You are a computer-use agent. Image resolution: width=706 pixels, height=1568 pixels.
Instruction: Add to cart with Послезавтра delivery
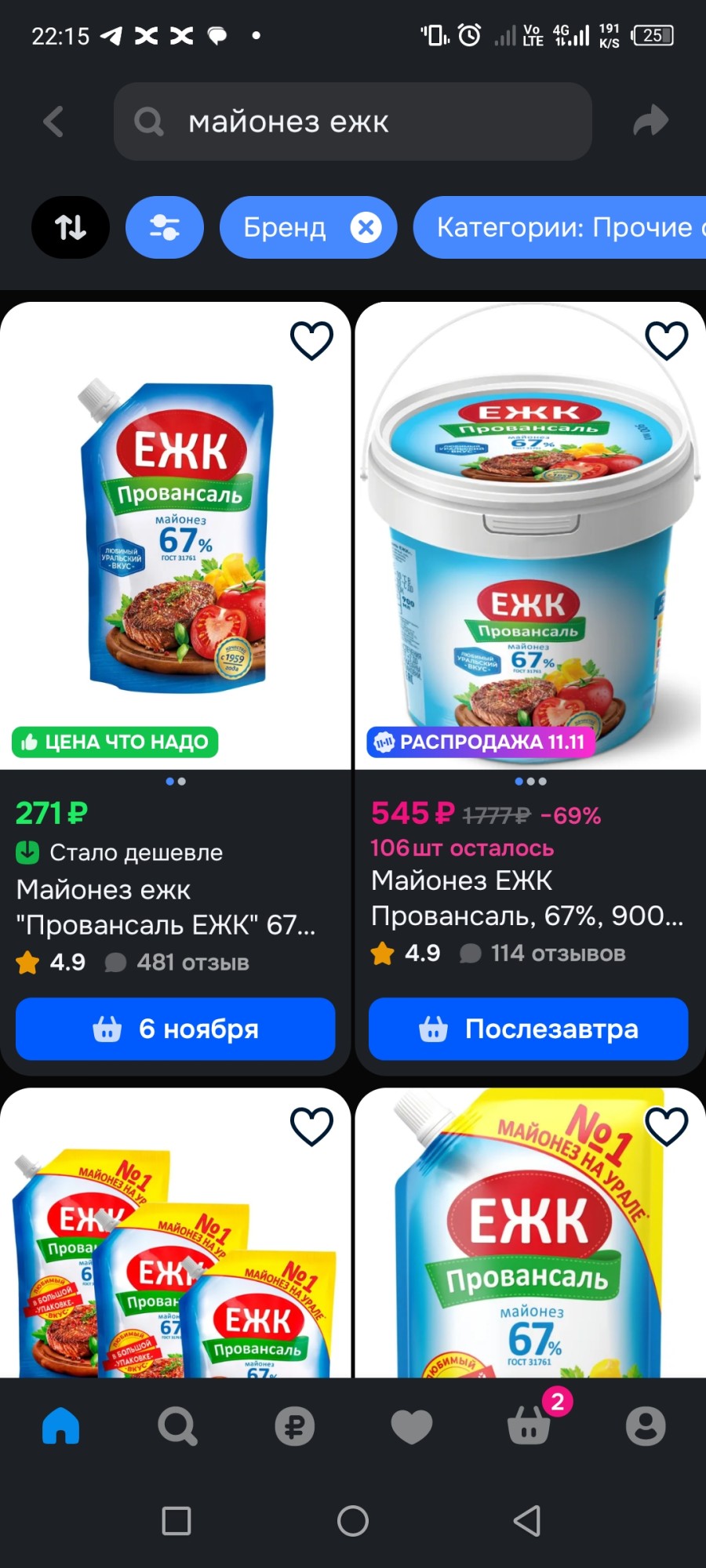coord(528,1029)
